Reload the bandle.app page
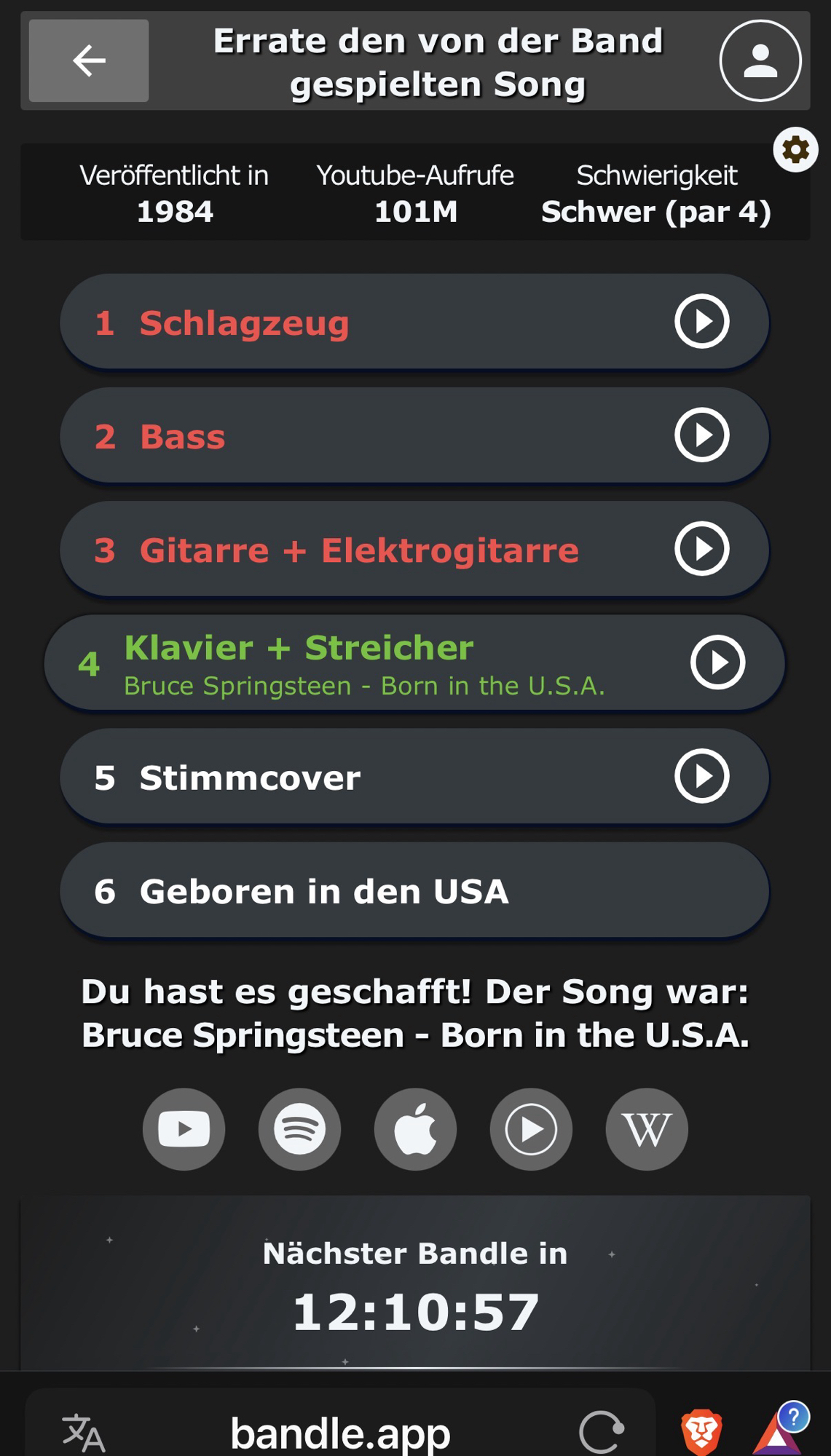This screenshot has width=831, height=1456. click(x=602, y=1432)
